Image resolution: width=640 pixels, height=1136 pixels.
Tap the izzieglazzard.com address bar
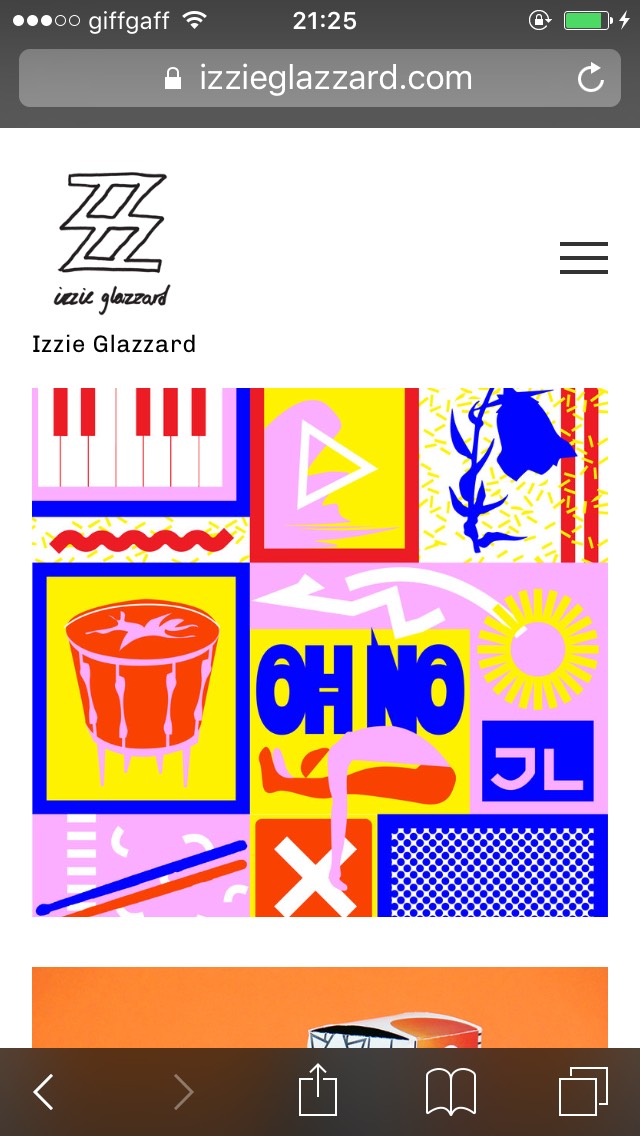(x=318, y=78)
